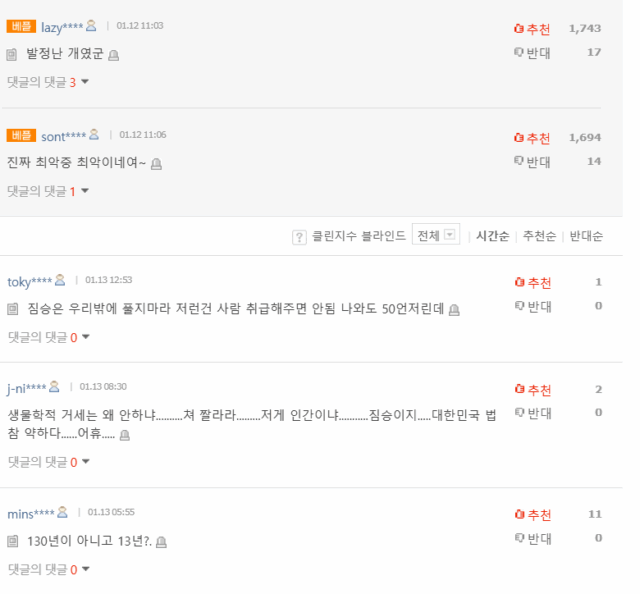Expand replies under j-ni****'s comment
Image resolution: width=640 pixels, height=594 pixels.
click(x=48, y=462)
